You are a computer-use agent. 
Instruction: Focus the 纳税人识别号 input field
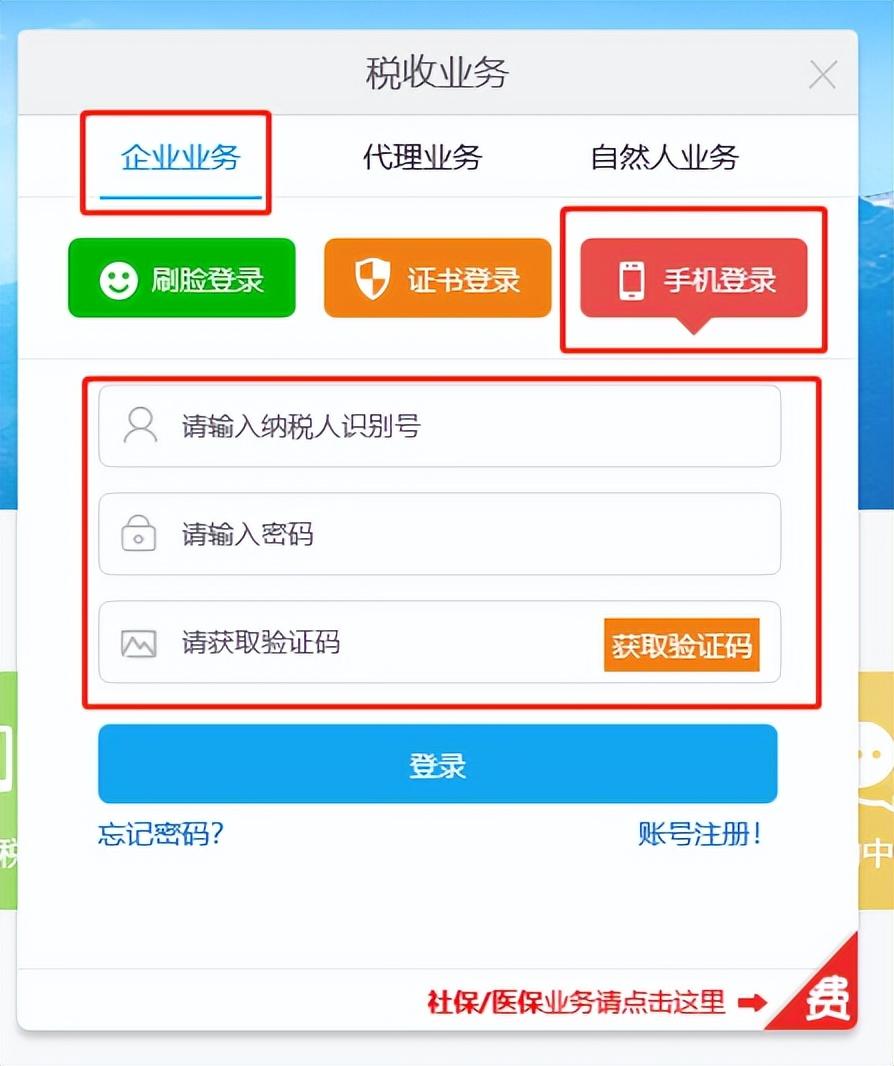(440, 427)
